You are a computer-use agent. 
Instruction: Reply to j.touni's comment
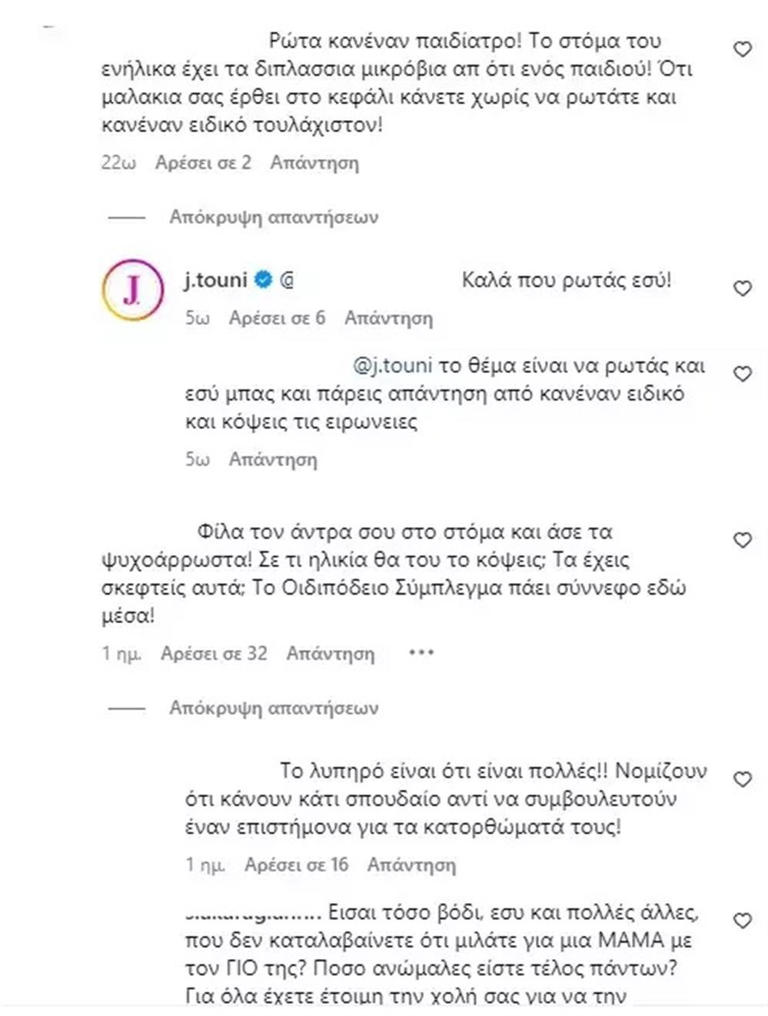[388, 318]
